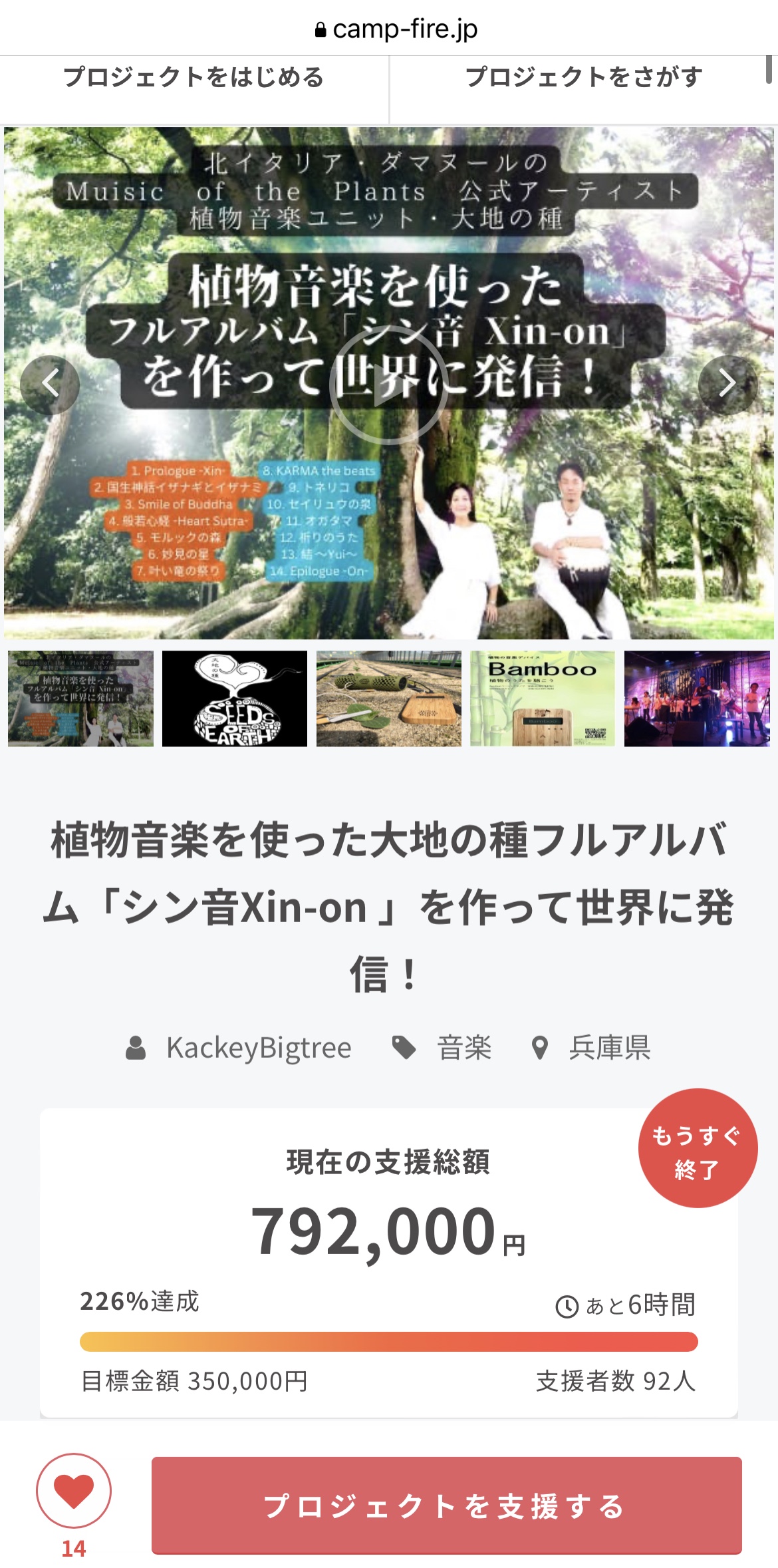Viewport: 778px width, 1568px height.
Task: Open プロジェクトをさがす tab
Action: pos(583,78)
